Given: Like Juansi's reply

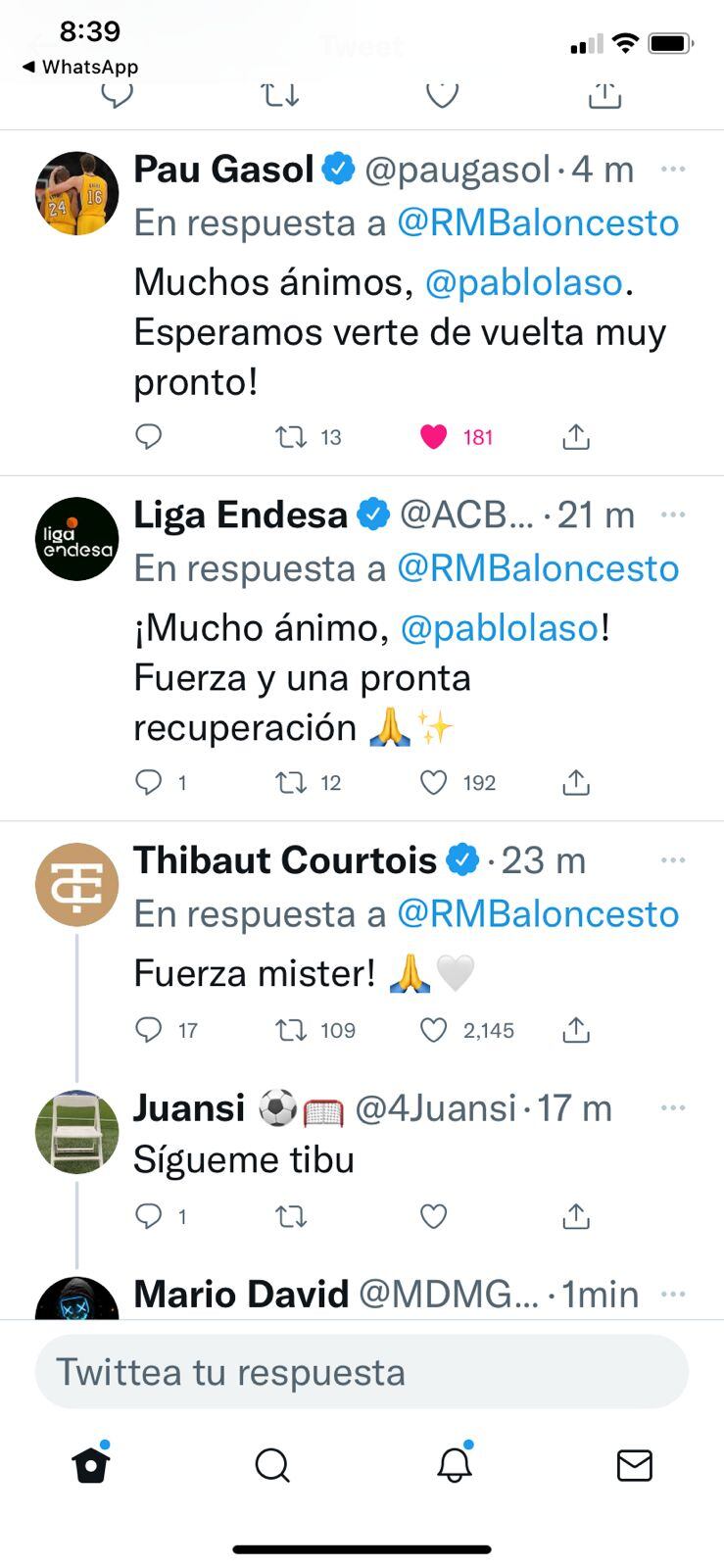Looking at the screenshot, I should point(432,1216).
